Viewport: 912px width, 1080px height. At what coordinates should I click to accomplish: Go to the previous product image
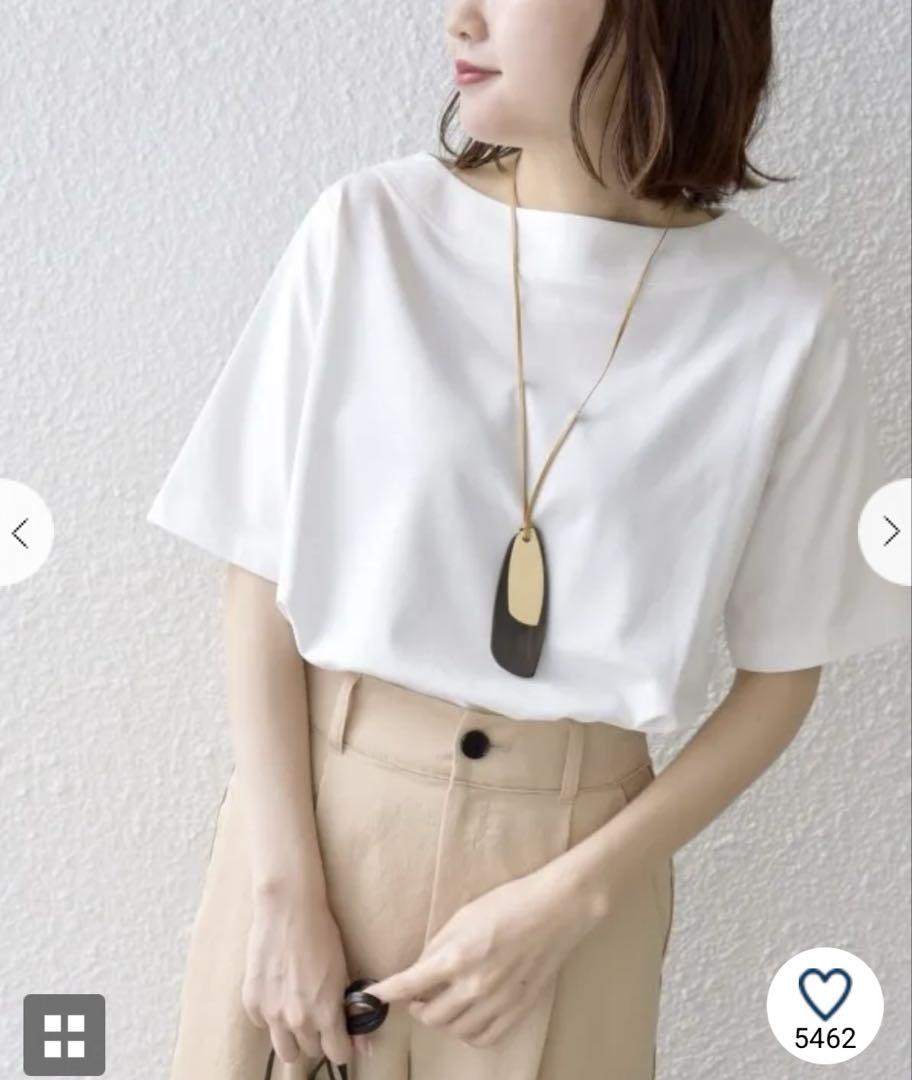click(20, 533)
